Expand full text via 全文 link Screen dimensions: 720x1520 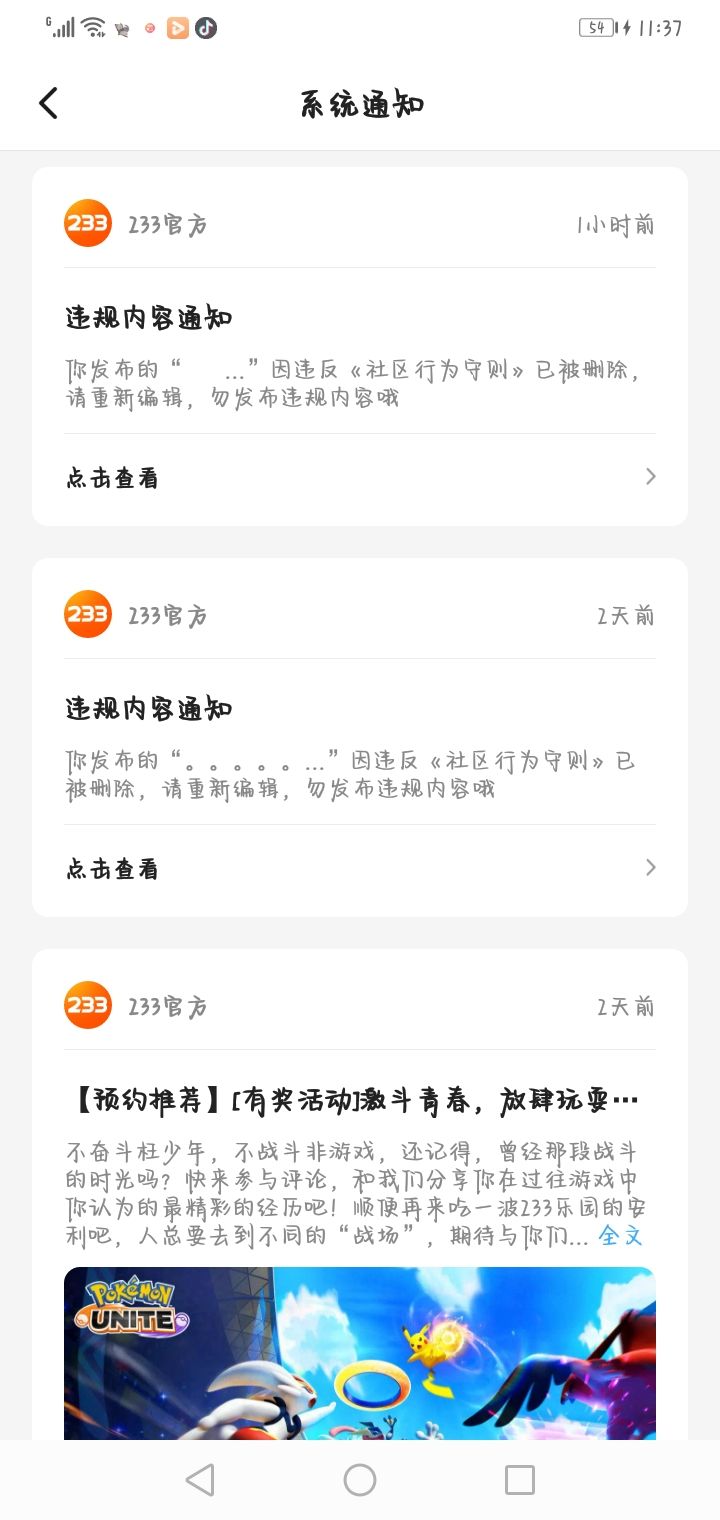click(x=620, y=1236)
